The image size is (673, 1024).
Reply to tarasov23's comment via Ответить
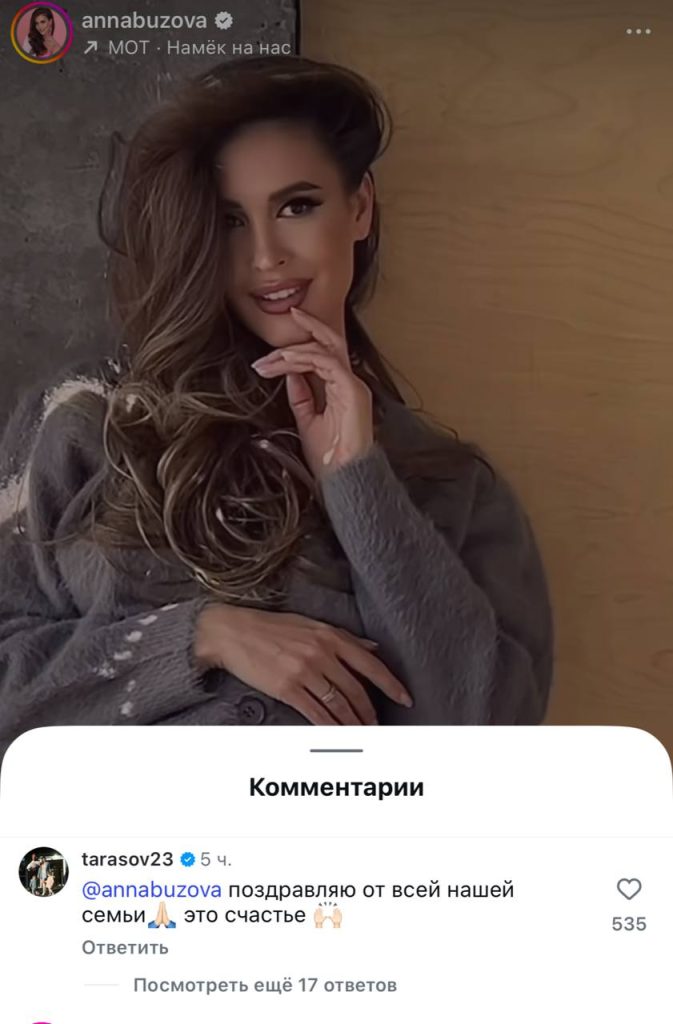(x=125, y=947)
